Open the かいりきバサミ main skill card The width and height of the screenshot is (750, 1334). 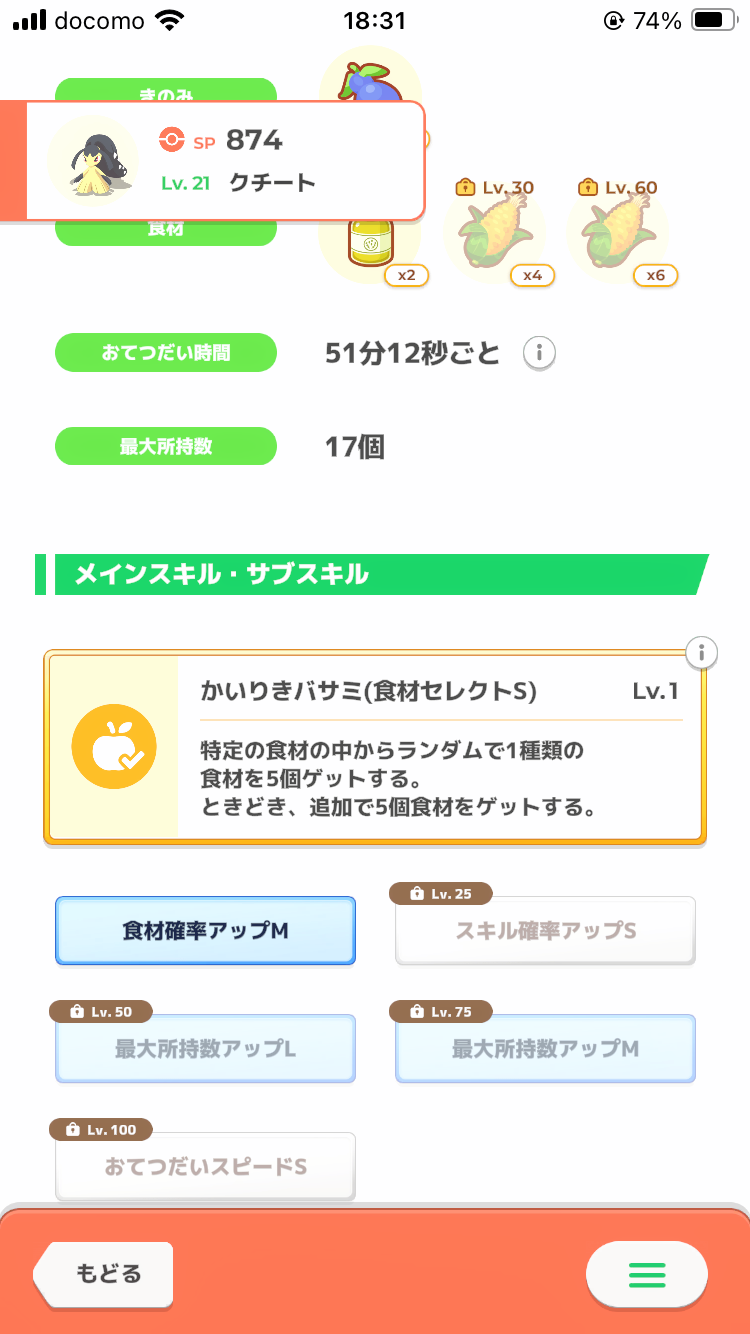[375, 748]
